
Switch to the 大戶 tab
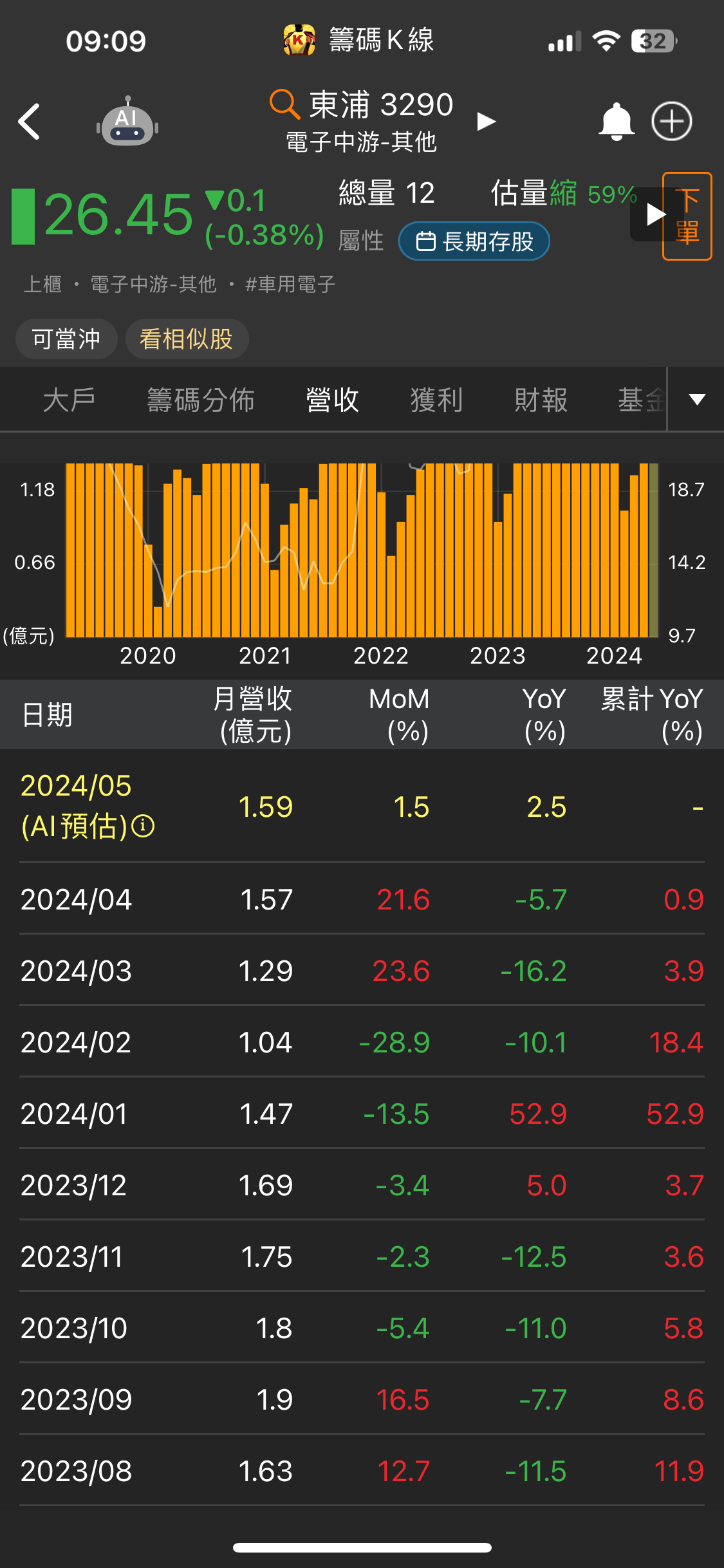pos(69,400)
